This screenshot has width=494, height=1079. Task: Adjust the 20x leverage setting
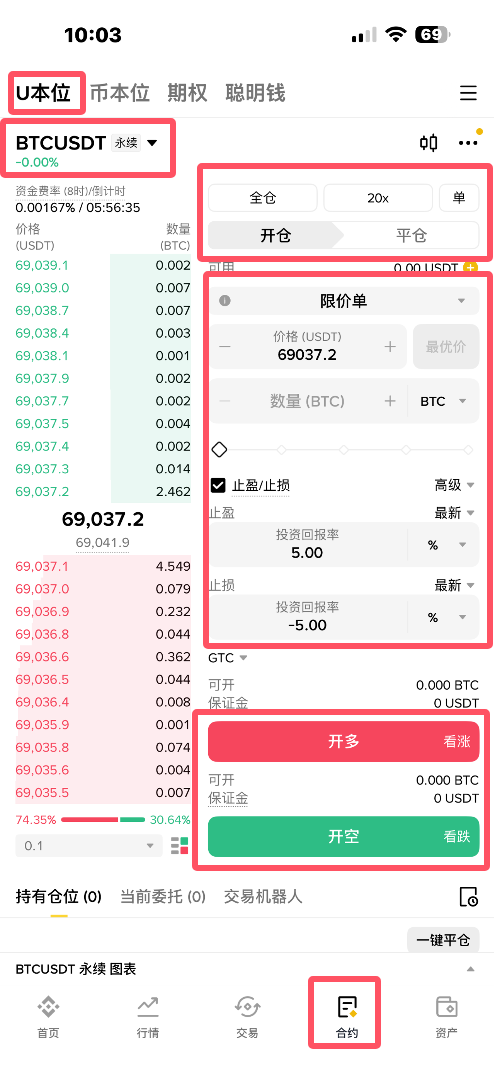pyautogui.click(x=378, y=198)
